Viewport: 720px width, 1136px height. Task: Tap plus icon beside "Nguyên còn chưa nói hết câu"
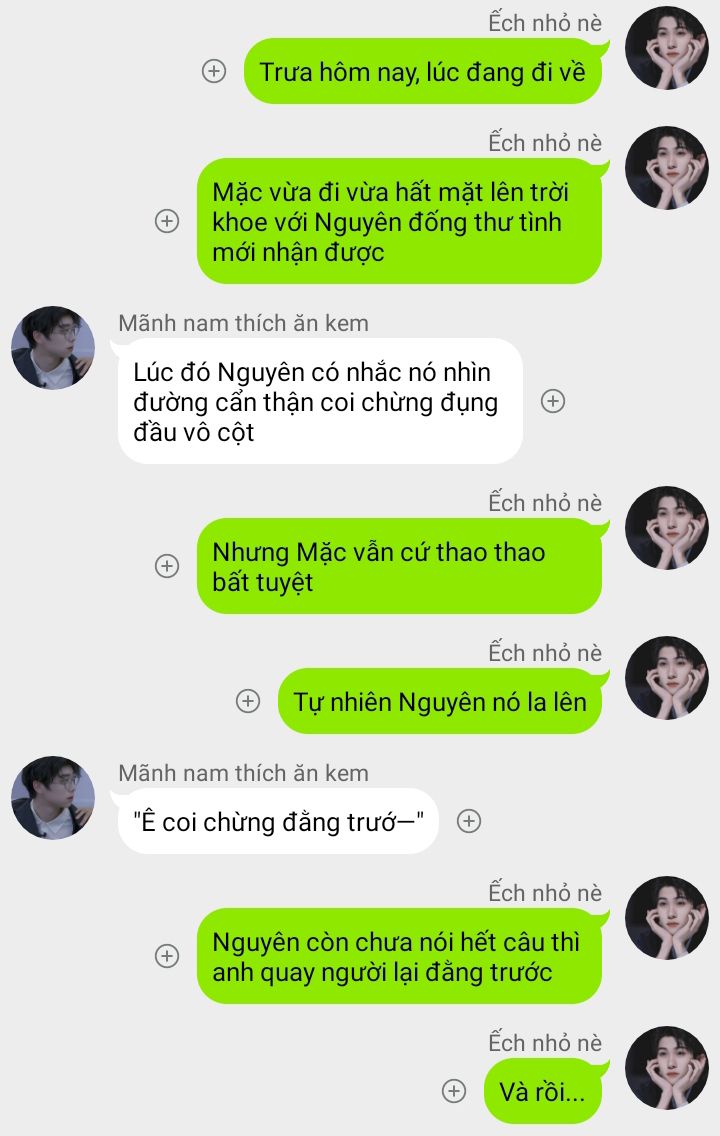[x=167, y=956]
